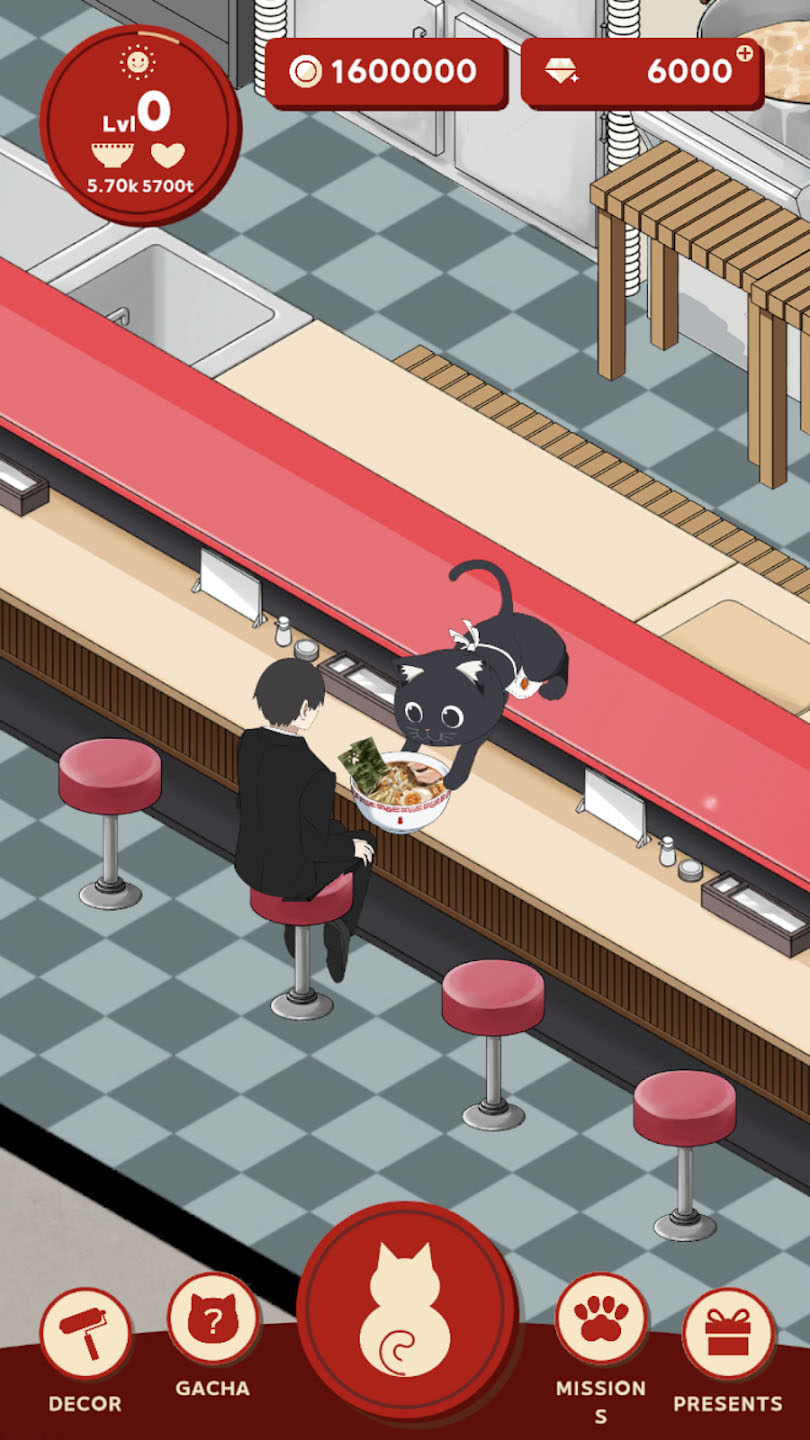
Task: Open the Missions paw button
Action: 601,1319
